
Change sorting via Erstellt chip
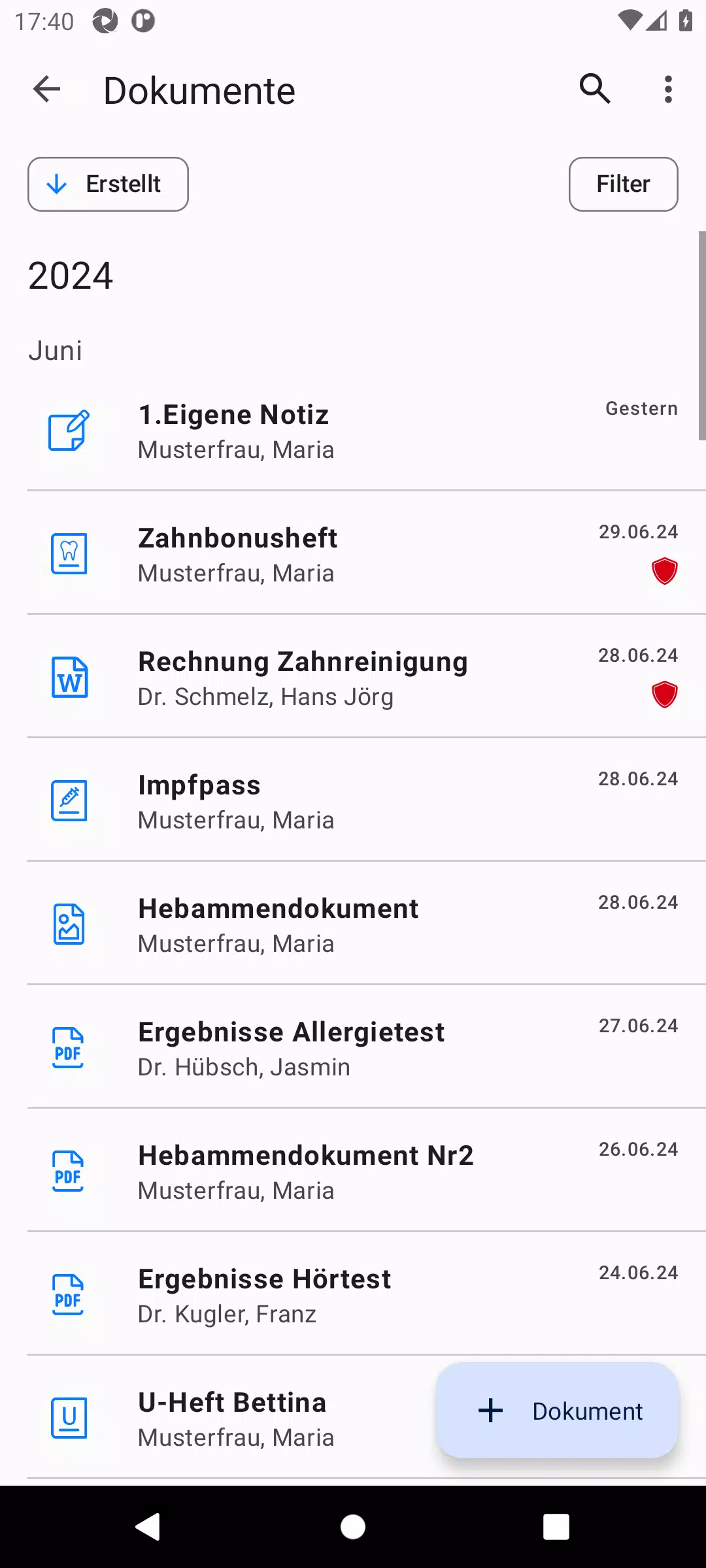pos(108,184)
